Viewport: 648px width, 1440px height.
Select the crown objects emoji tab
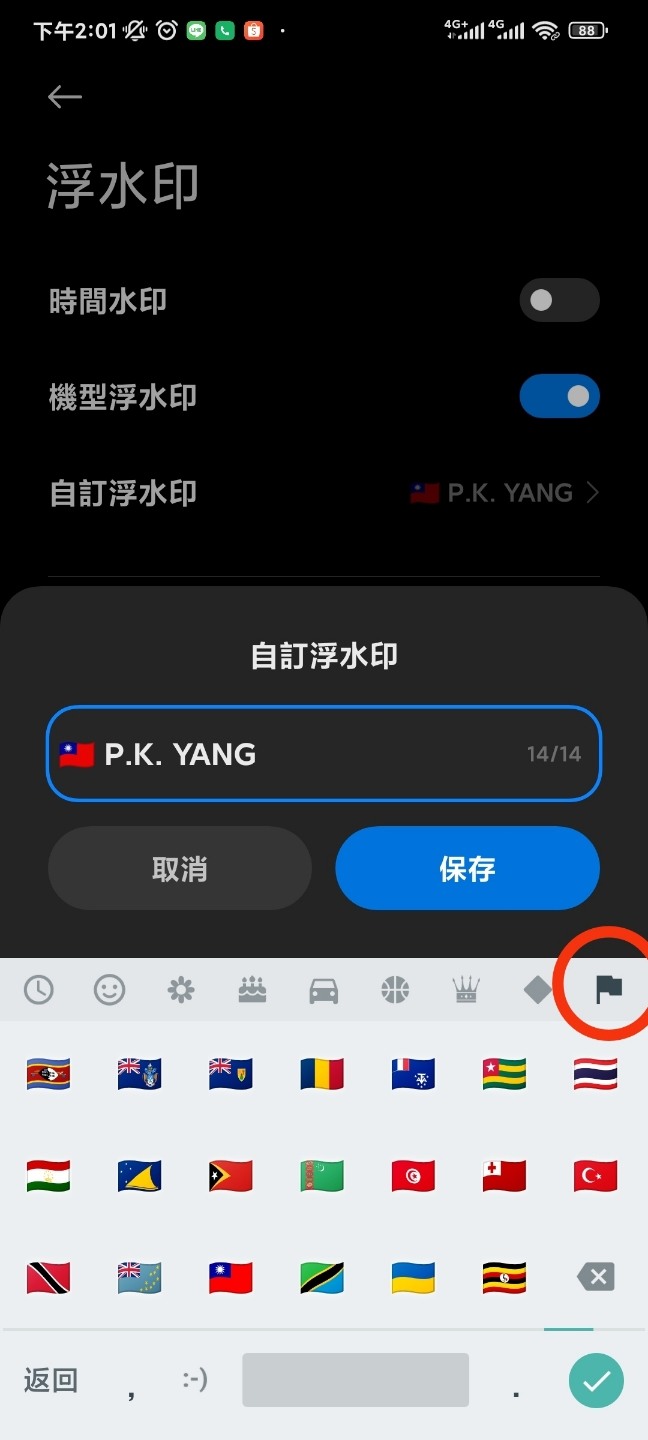coord(466,990)
